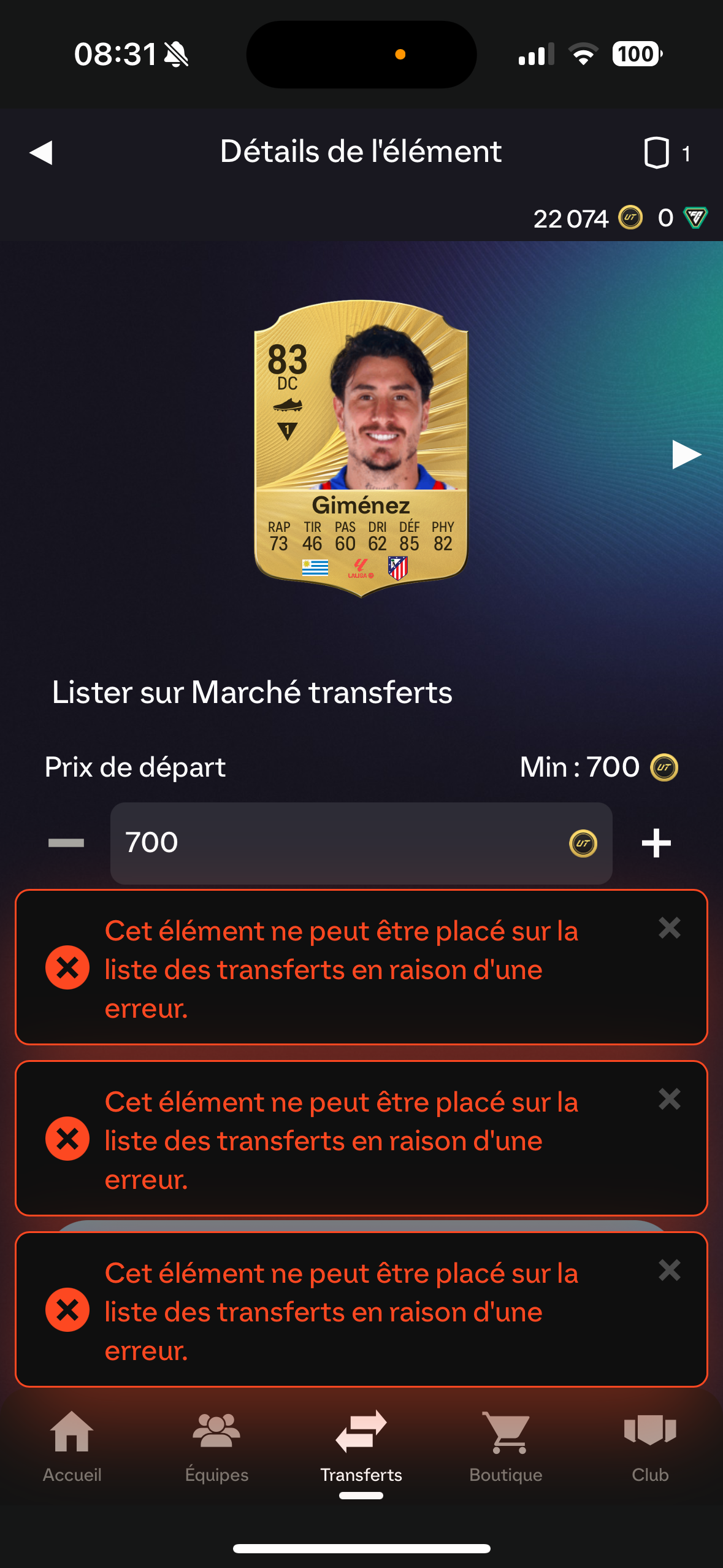Show the next item with right arrow
723x1568 pixels.
686,455
